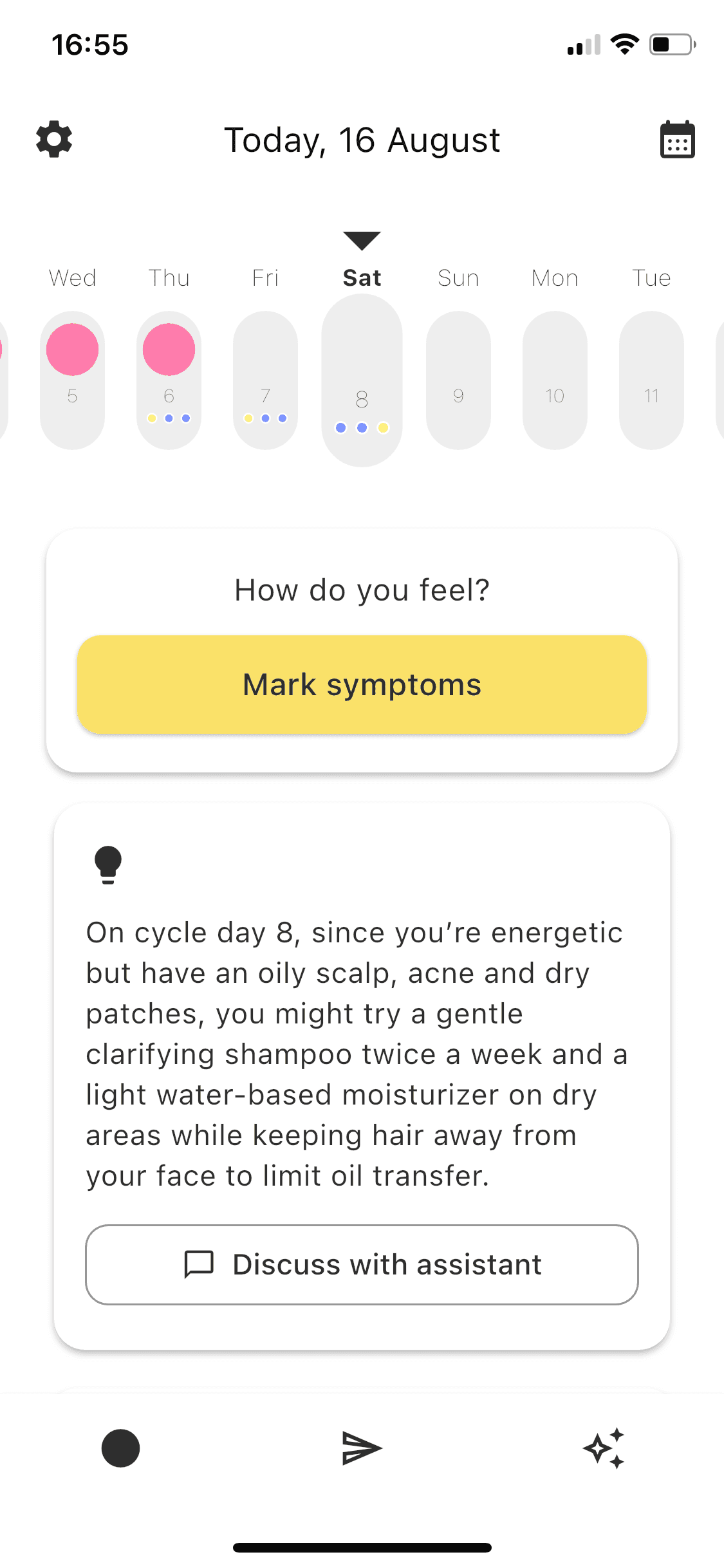This screenshot has height=1568, width=724.
Task: Tap the pink period circle on Thursday 6
Action: (x=169, y=349)
